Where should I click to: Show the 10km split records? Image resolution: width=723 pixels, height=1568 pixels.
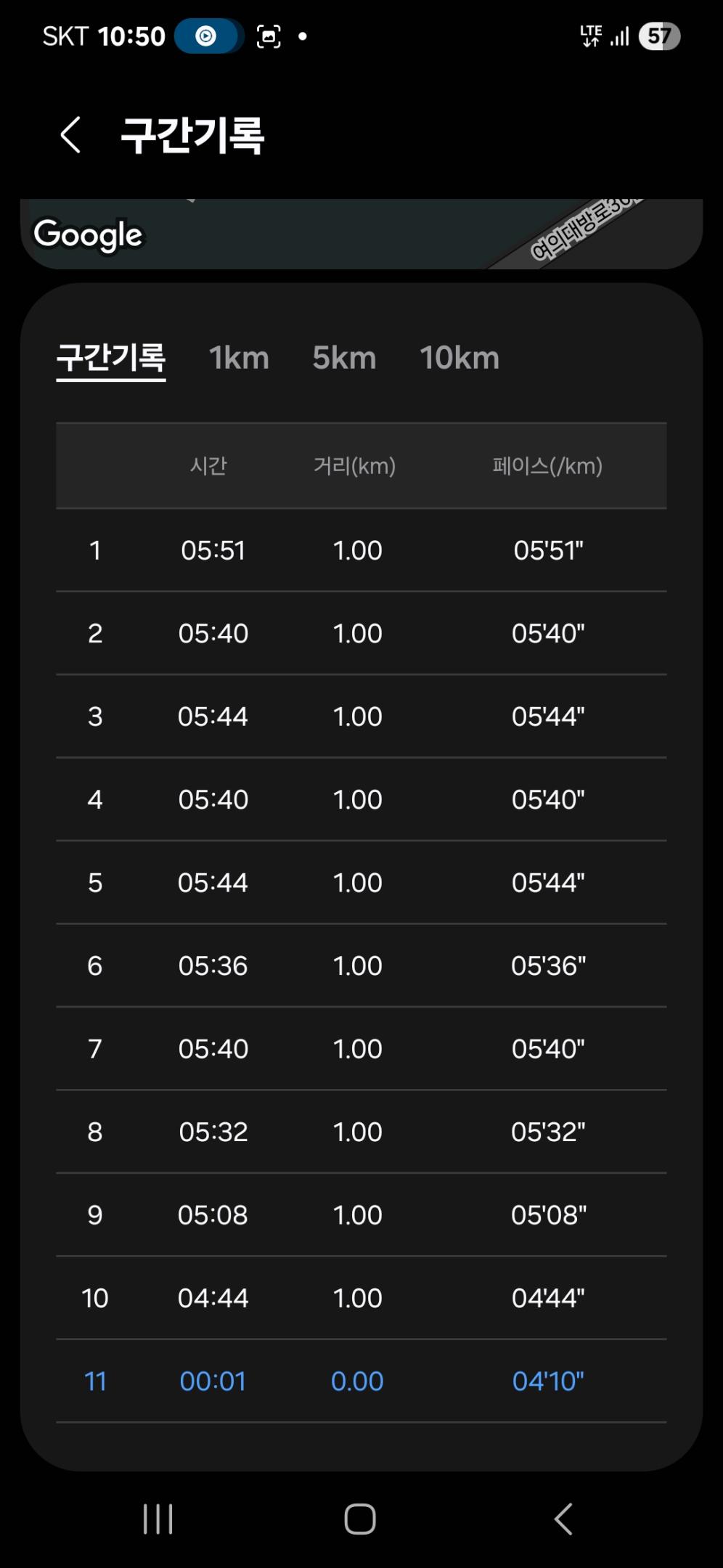459,358
